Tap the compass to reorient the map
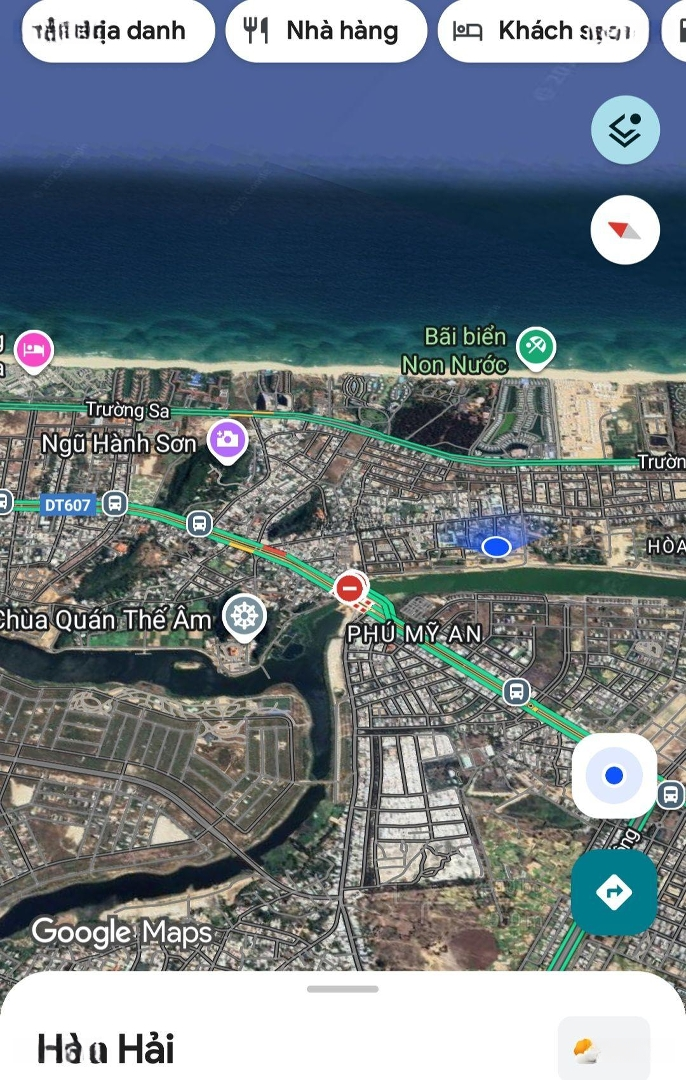 click(625, 230)
